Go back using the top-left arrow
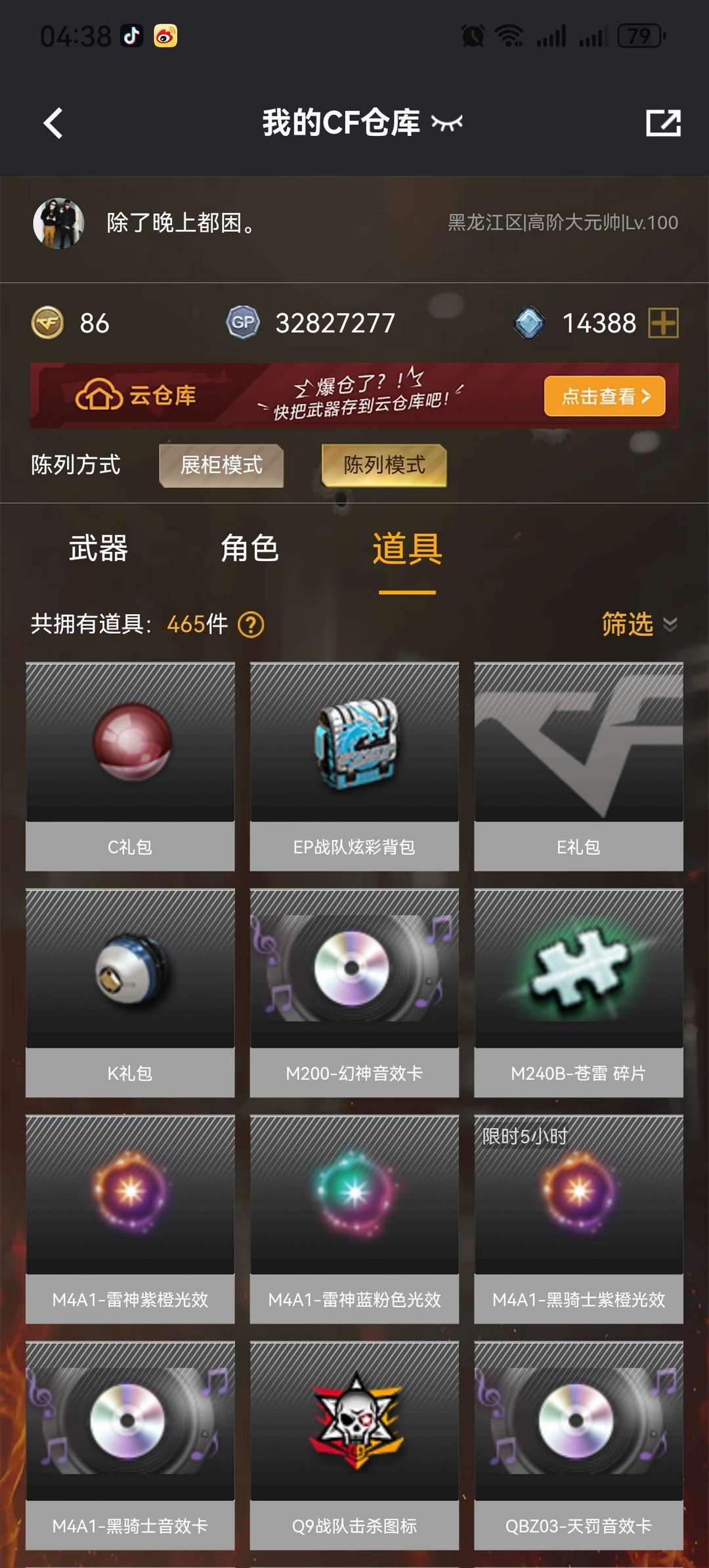 tap(53, 123)
